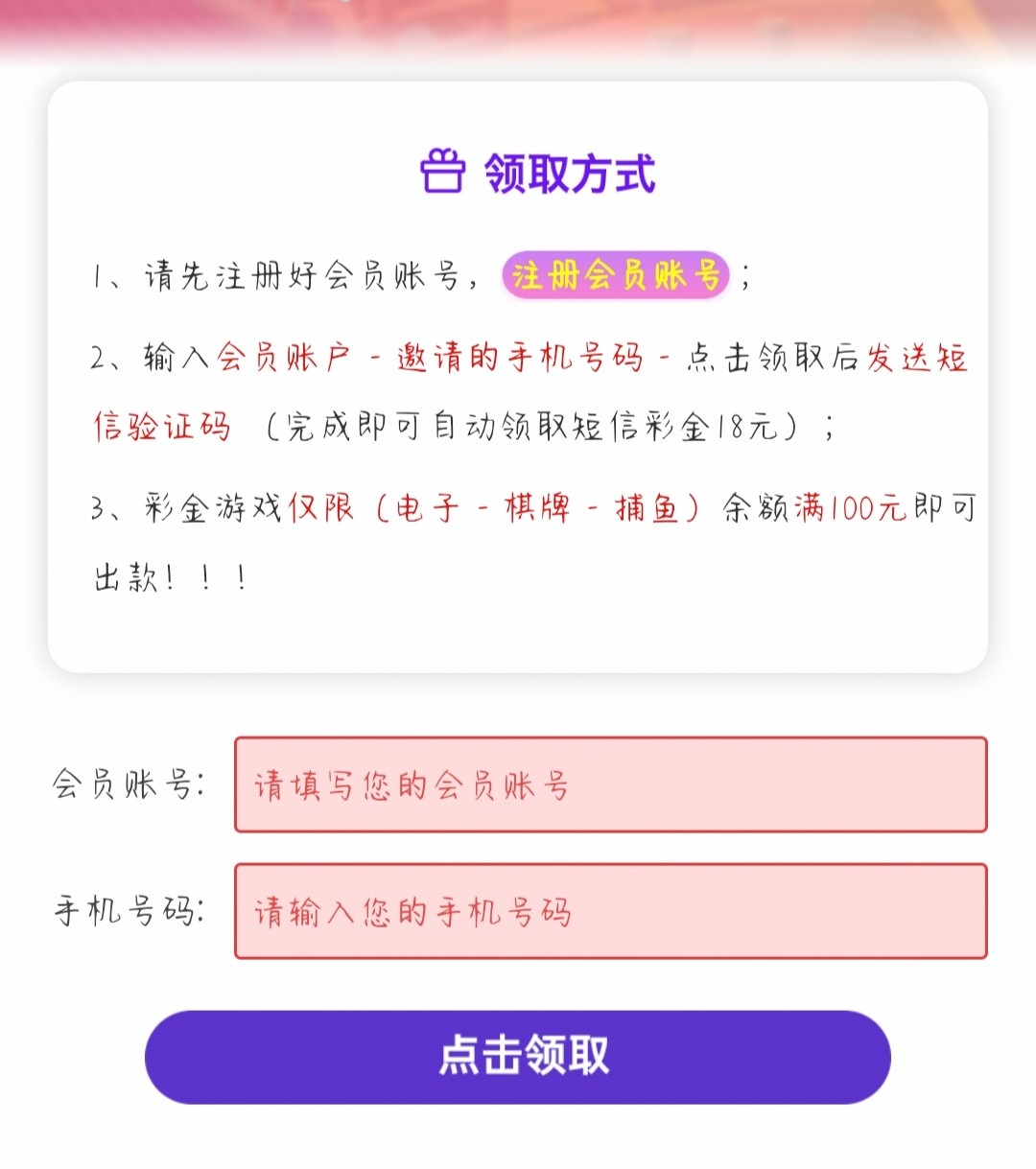Focus the 会员账号 input field
The height and width of the screenshot is (1169, 1036).
tap(610, 784)
